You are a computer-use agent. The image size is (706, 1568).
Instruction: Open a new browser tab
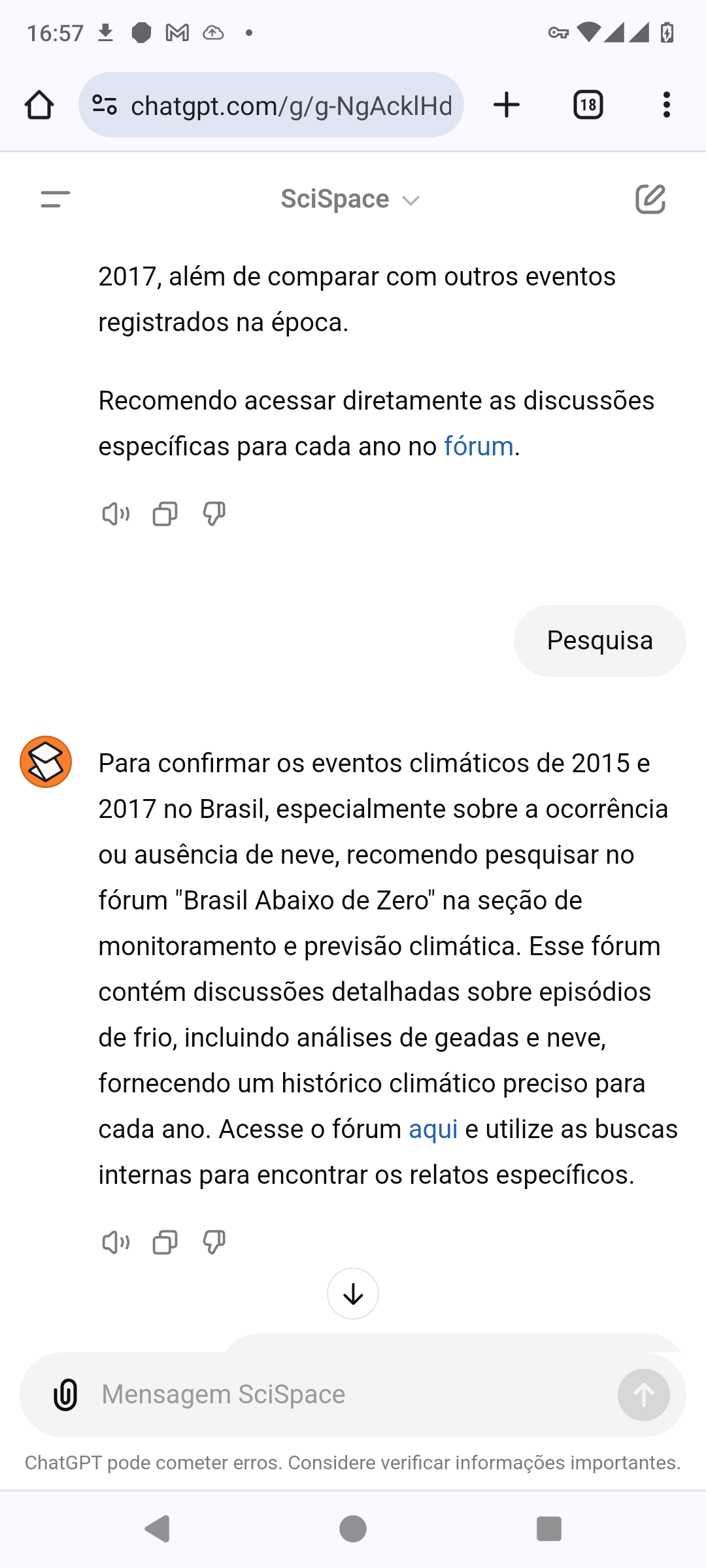coord(507,105)
